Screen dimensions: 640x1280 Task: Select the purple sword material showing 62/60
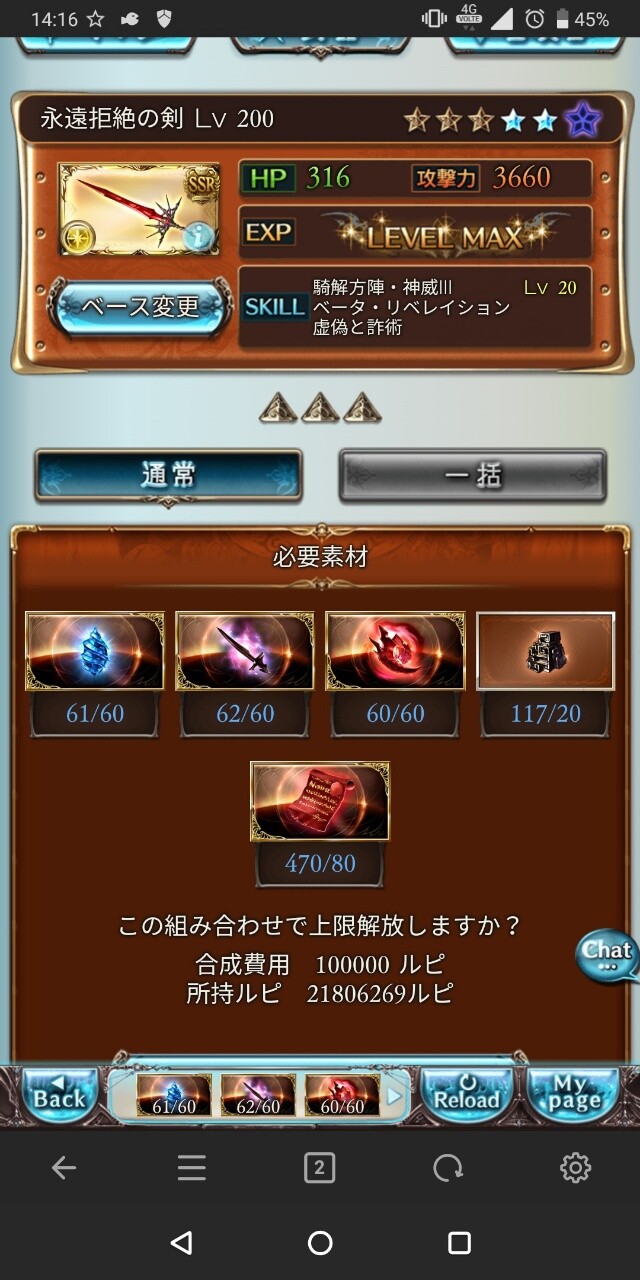point(244,651)
